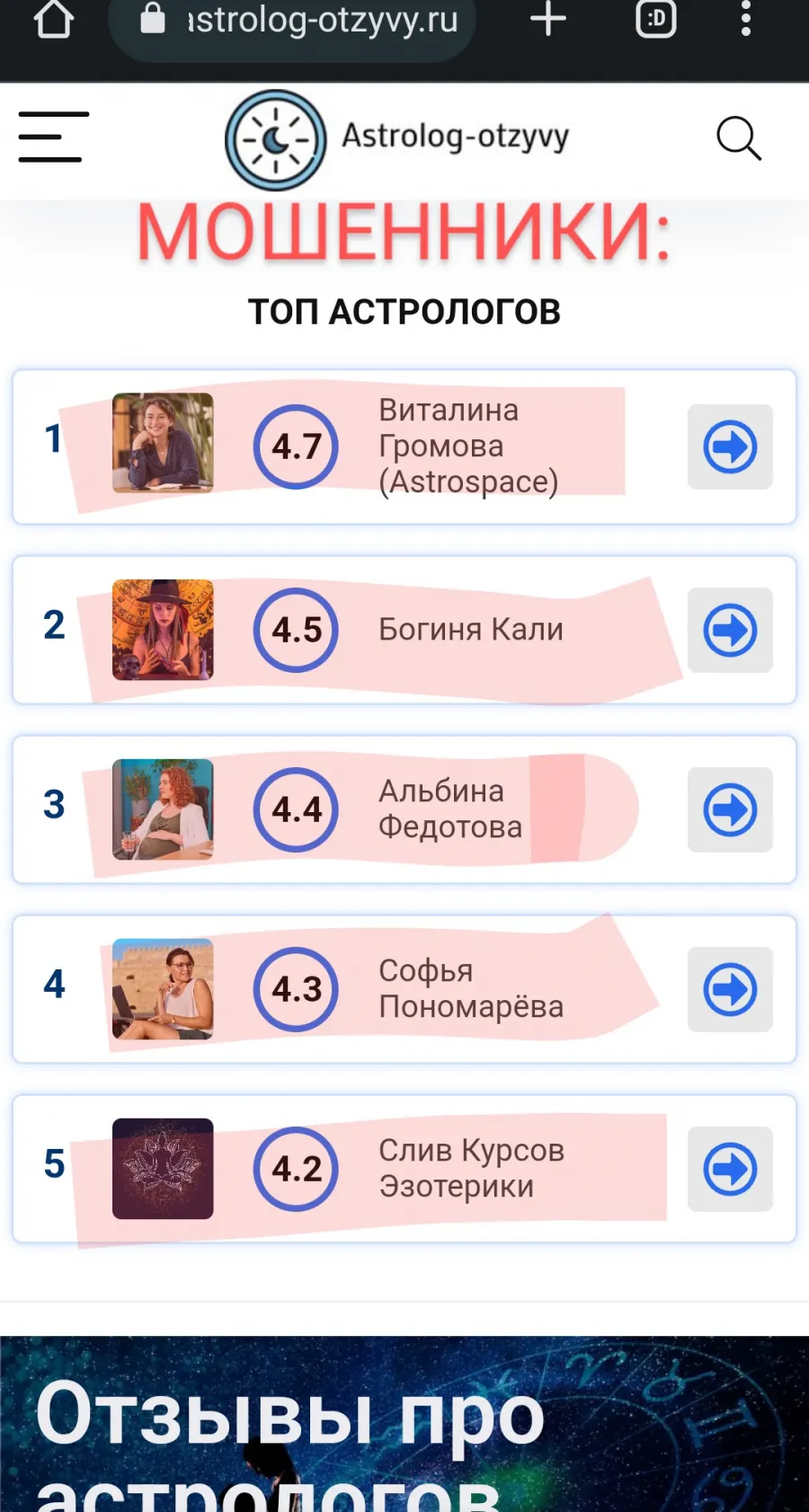
Task: Open Слив Курсов Эзотерики entry
Action: click(404, 1169)
